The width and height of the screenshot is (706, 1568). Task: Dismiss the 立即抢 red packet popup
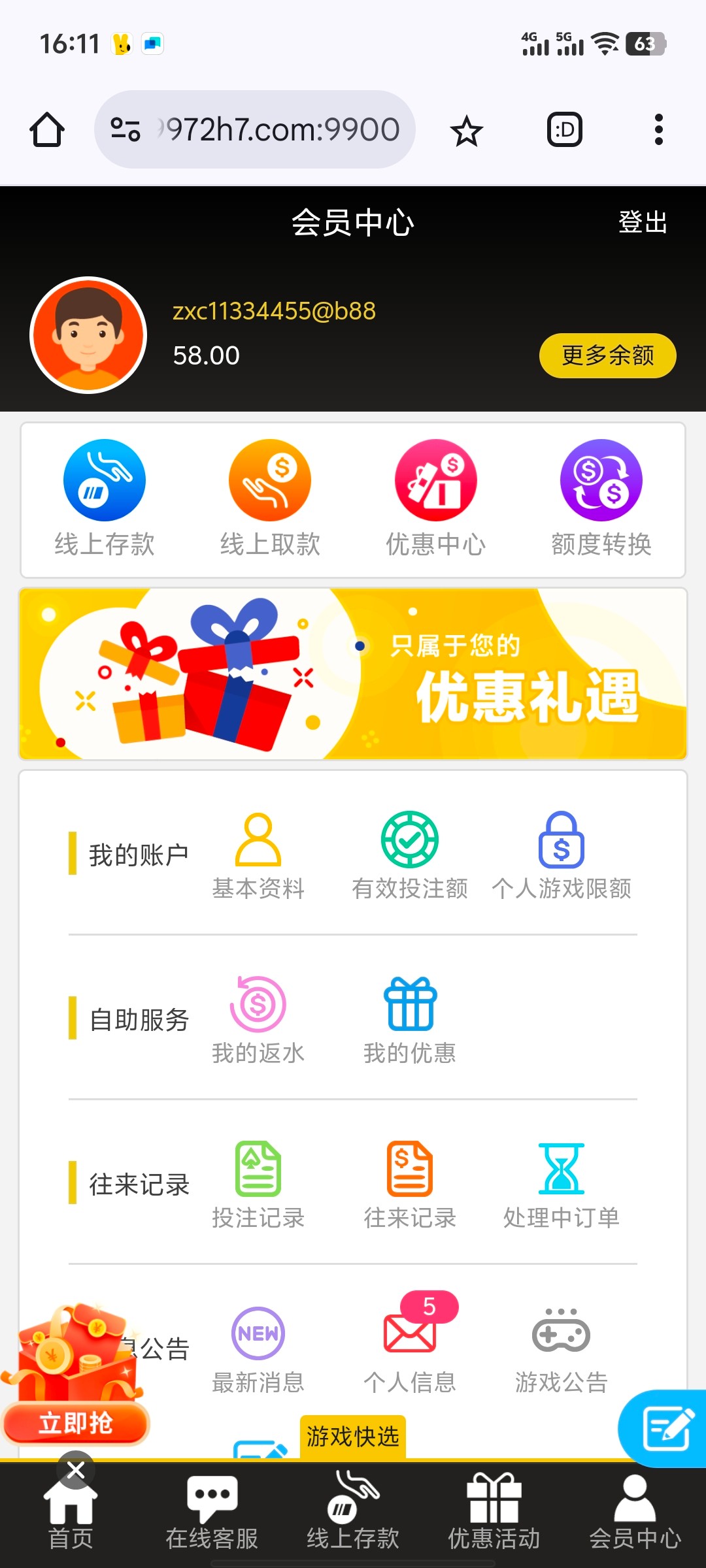76,1470
